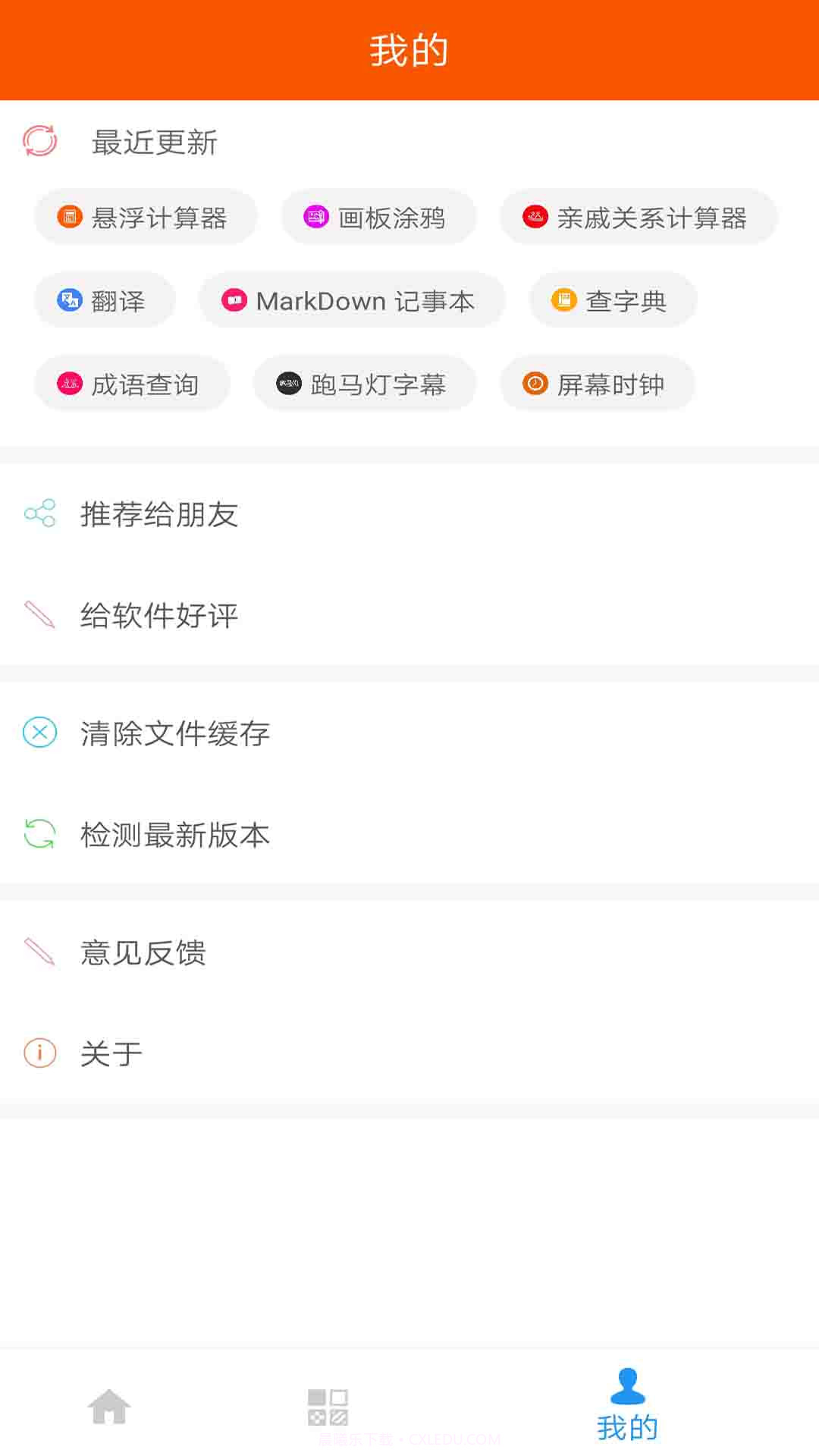Click the pencil icon beside 意见反馈
Screen dimensions: 819x1456
click(x=39, y=952)
